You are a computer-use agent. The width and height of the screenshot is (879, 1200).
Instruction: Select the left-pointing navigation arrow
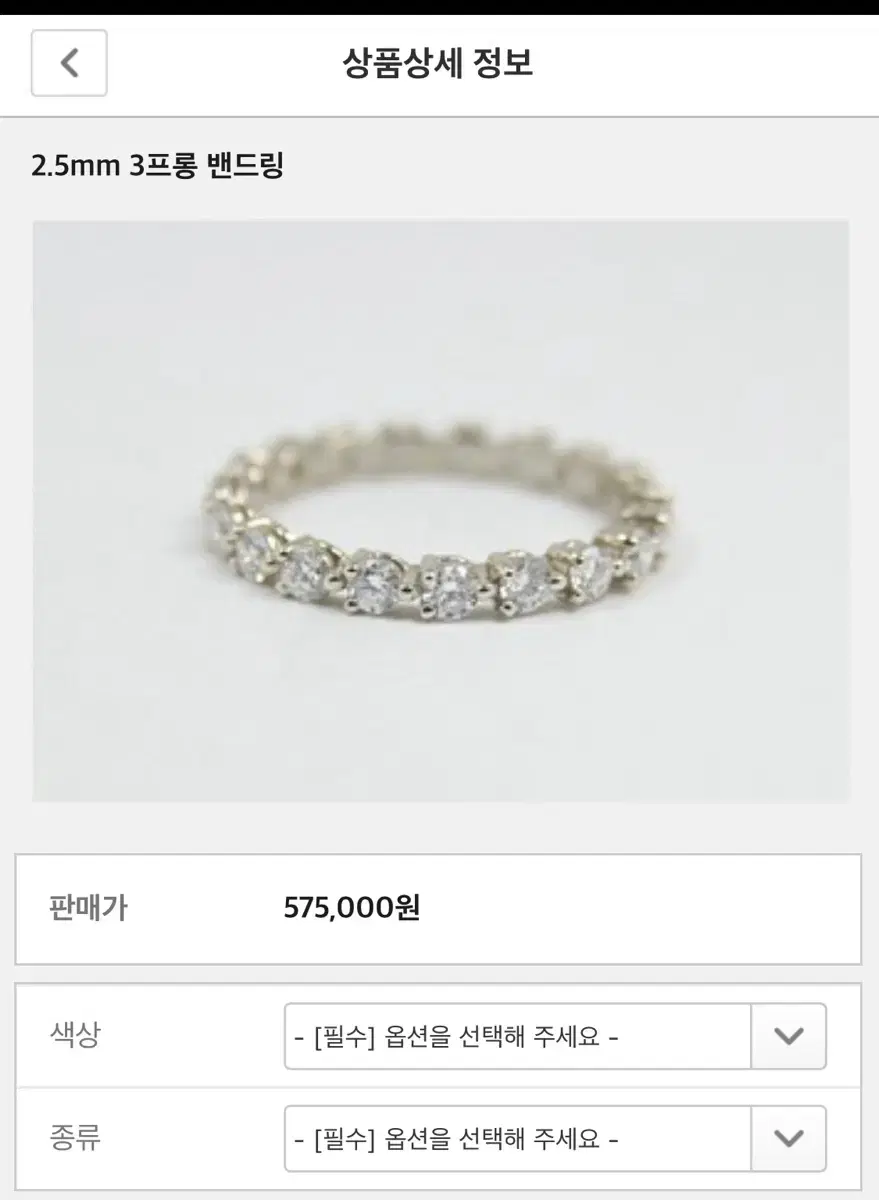click(x=68, y=63)
